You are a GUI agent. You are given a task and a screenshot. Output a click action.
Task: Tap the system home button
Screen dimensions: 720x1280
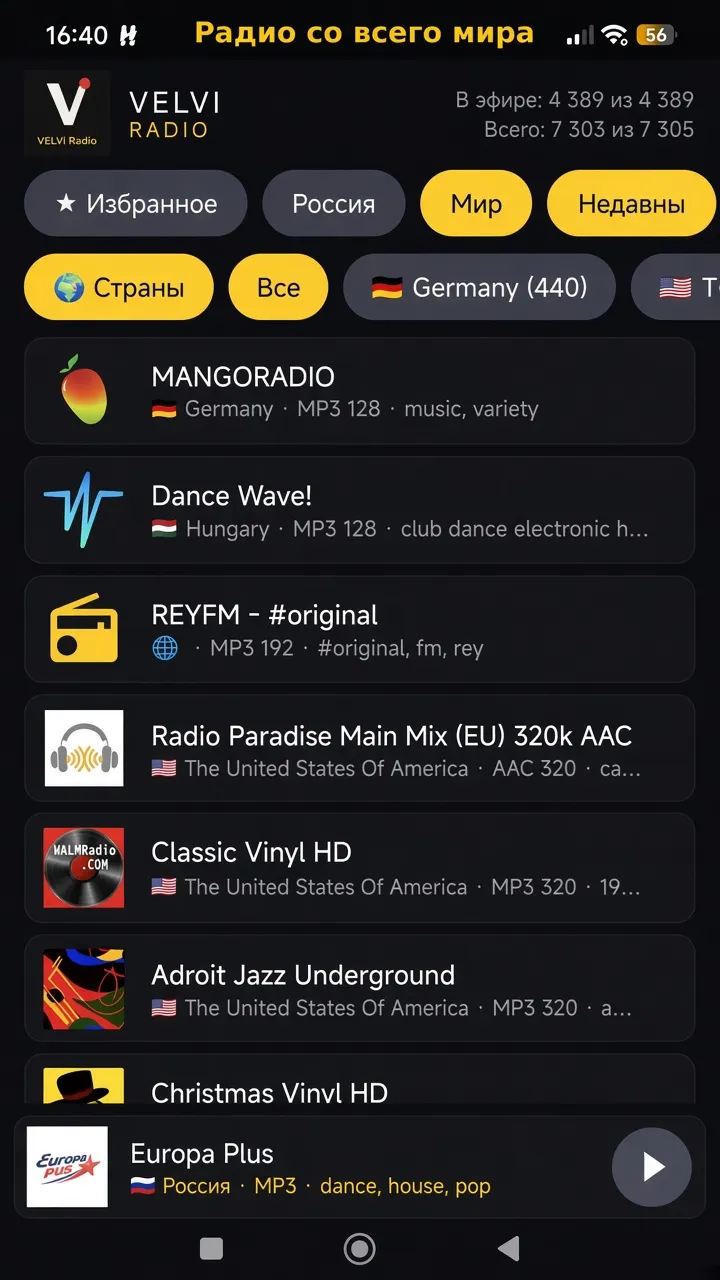(x=359, y=1248)
